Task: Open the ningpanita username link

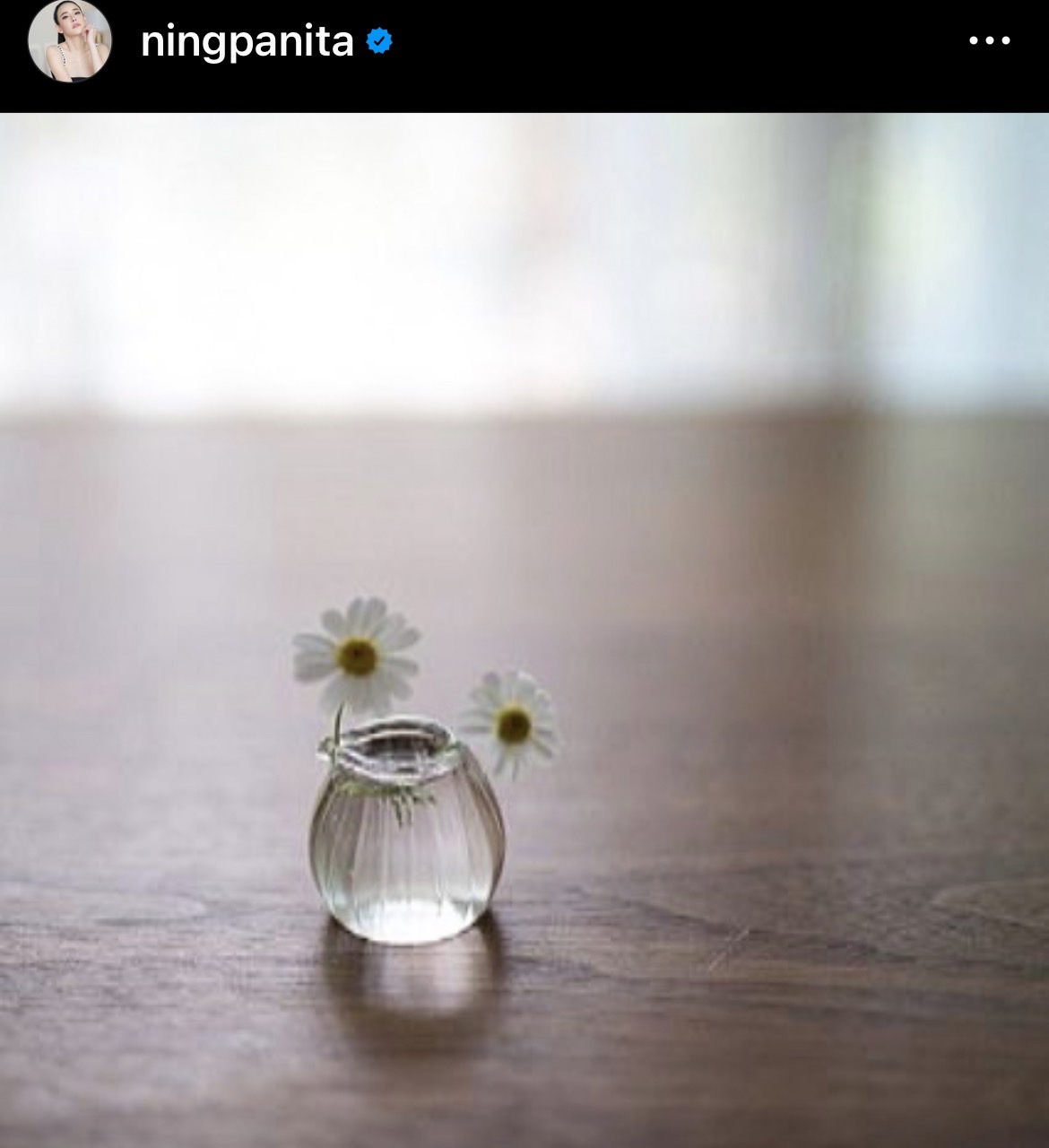Action: 247,42
